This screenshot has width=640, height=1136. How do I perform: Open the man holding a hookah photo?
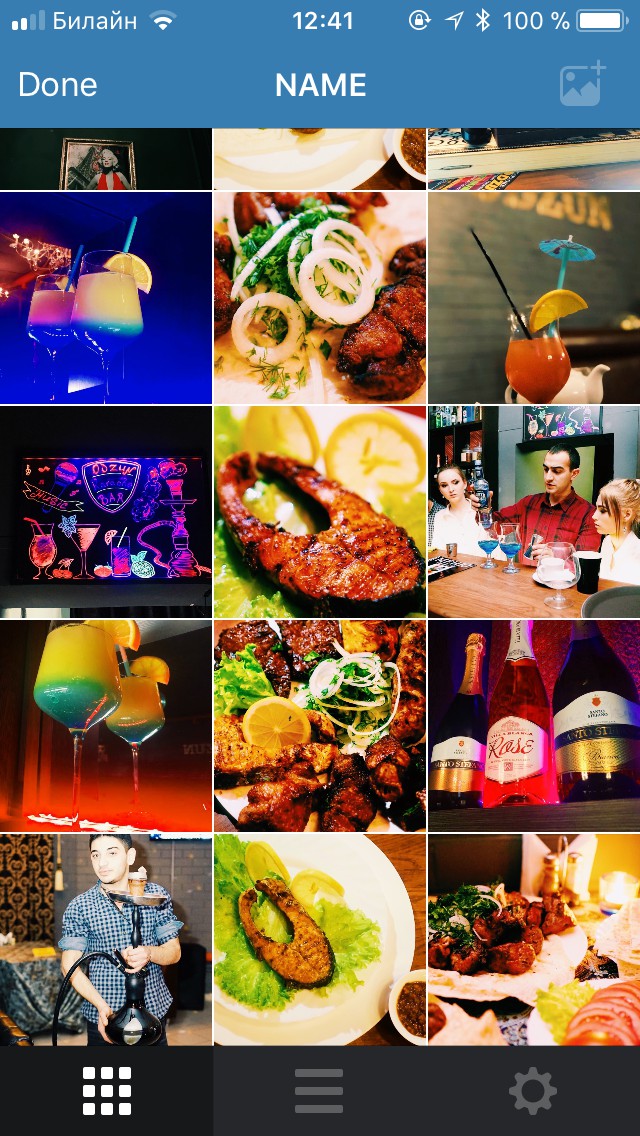pyautogui.click(x=106, y=940)
